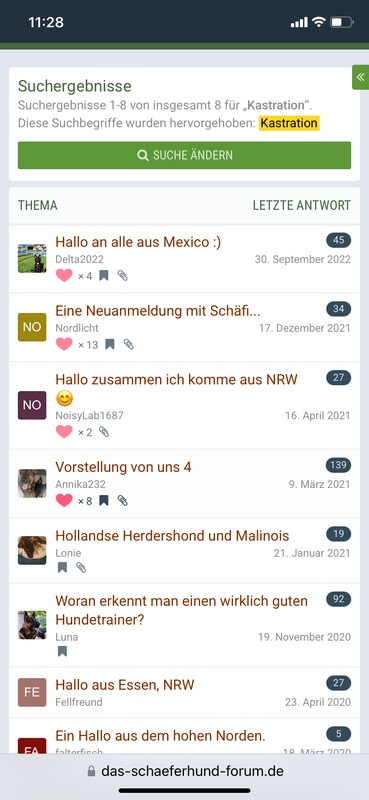Image resolution: width=369 pixels, height=800 pixels.
Task: Sort results by THEMA column
Action: (x=38, y=205)
